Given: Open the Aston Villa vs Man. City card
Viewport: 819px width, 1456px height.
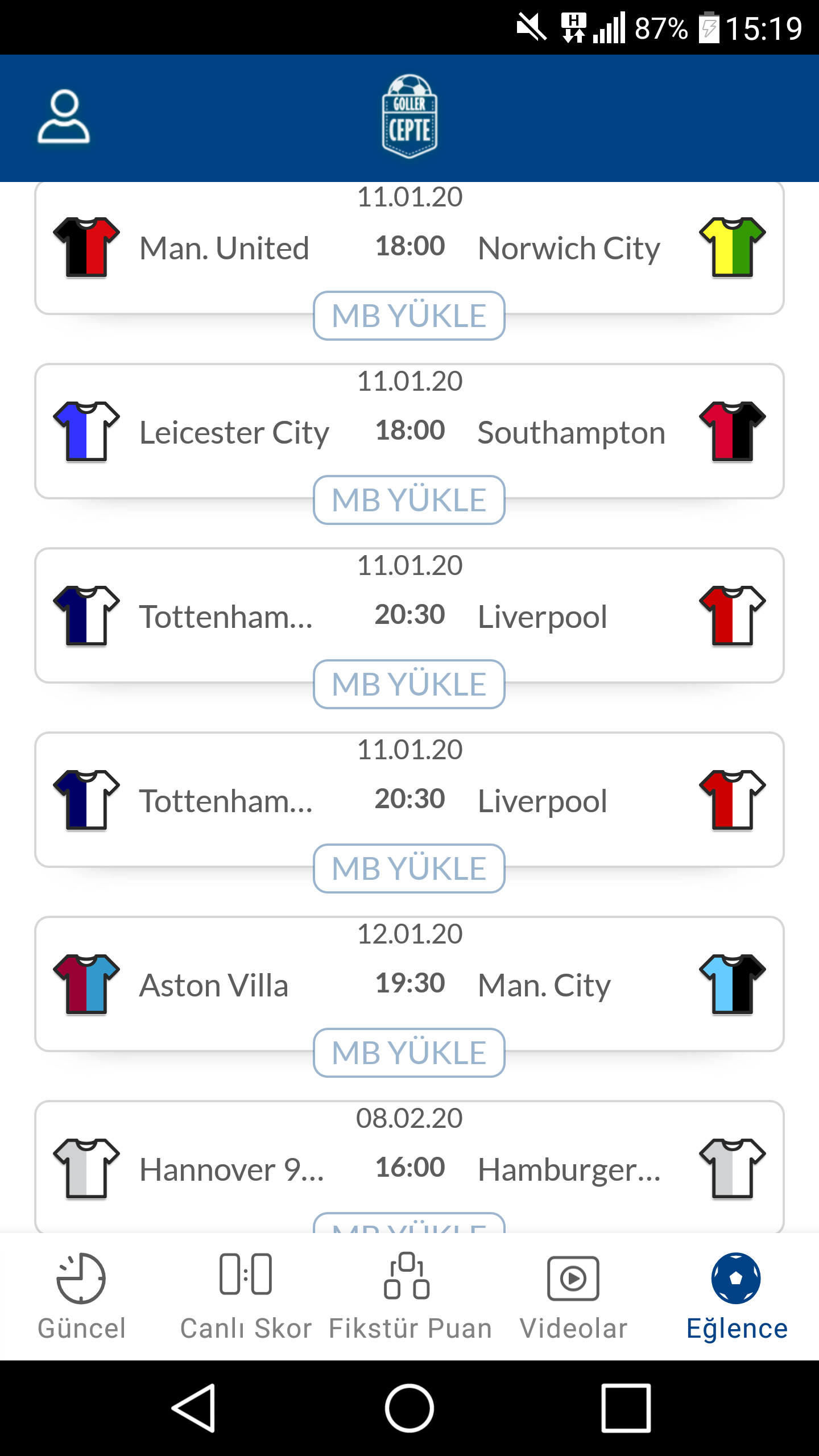Looking at the screenshot, I should coord(409,984).
